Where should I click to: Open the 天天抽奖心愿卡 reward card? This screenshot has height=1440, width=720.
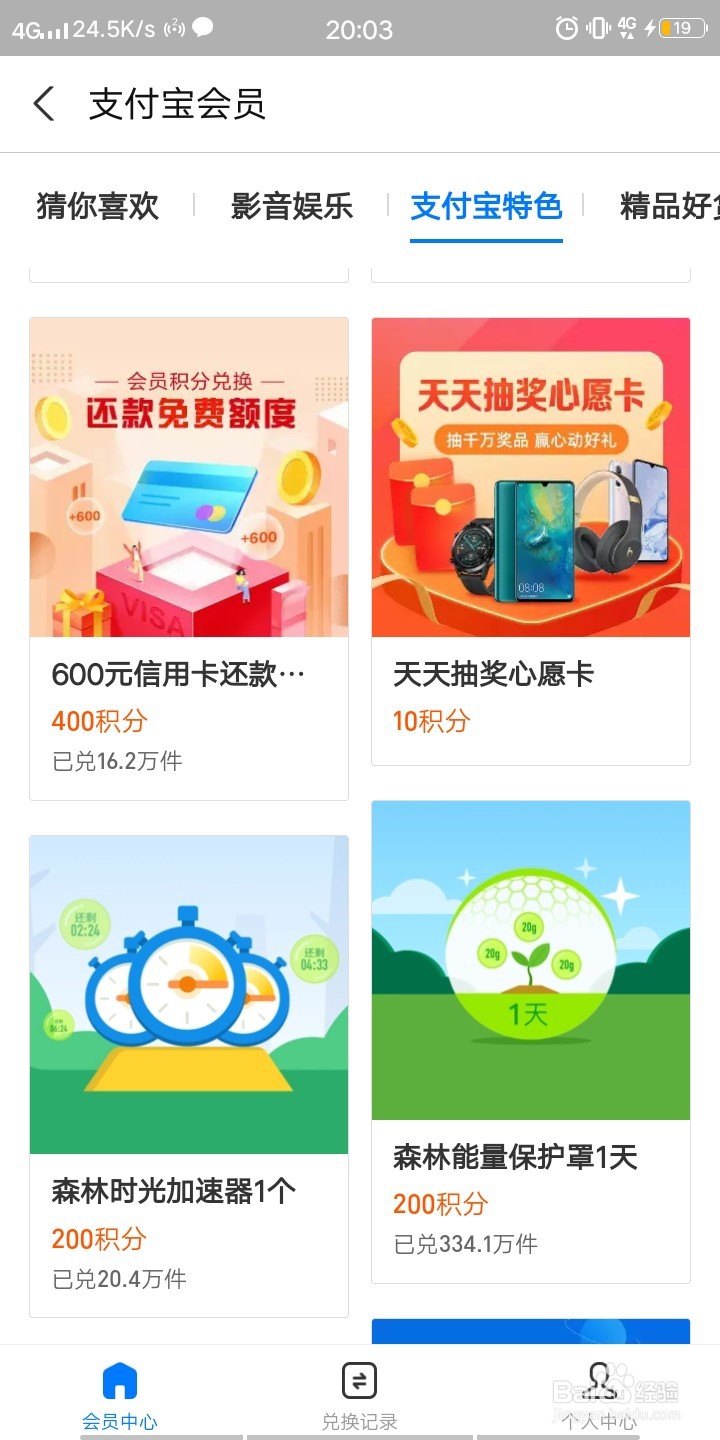tap(530, 540)
